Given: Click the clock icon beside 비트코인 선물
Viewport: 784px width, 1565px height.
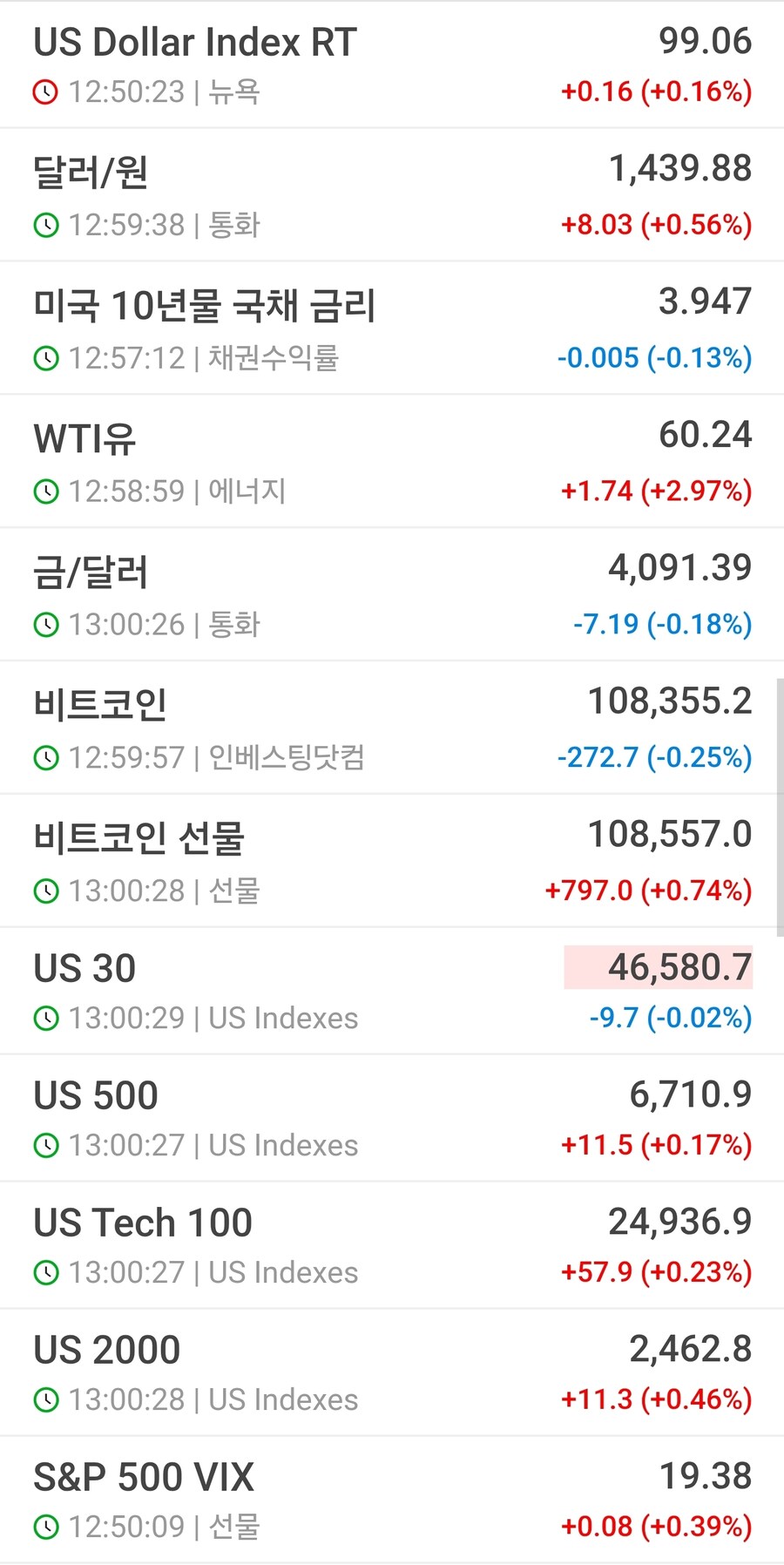Looking at the screenshot, I should click(x=46, y=891).
